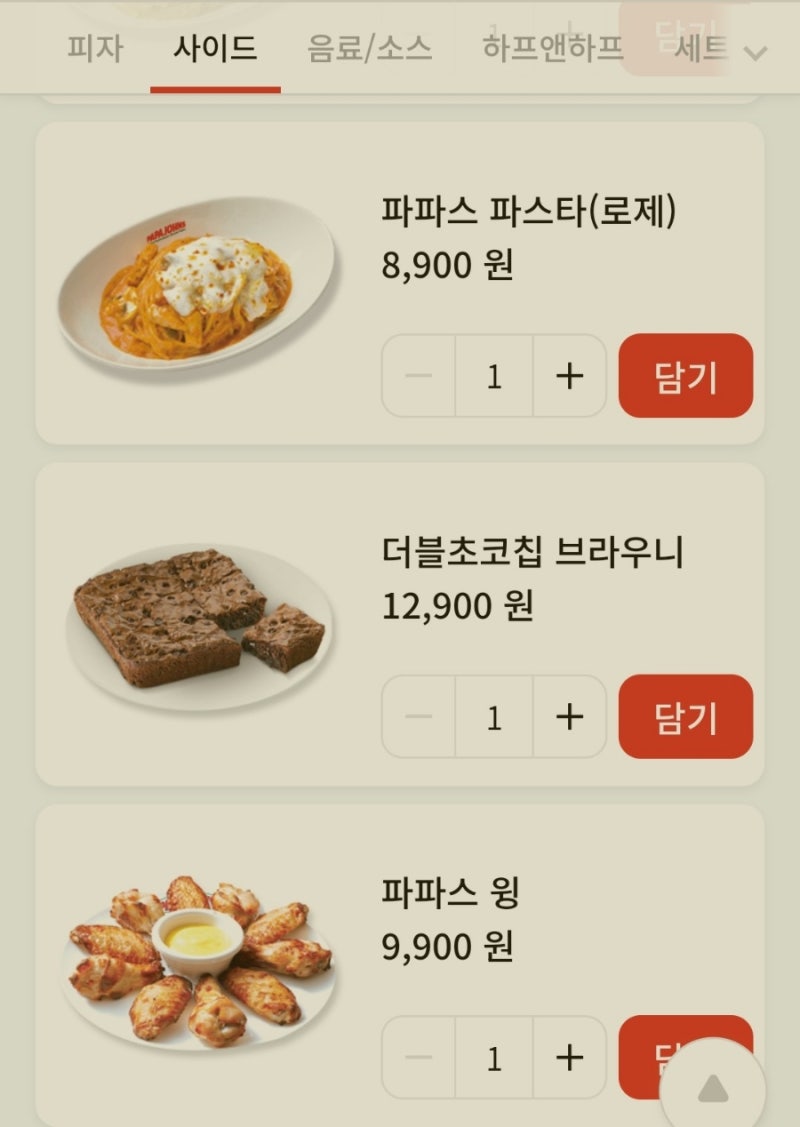The image size is (800, 1127).
Task: Add 파파스 파스타(로제) with 담기 button
Action: pyautogui.click(x=685, y=375)
